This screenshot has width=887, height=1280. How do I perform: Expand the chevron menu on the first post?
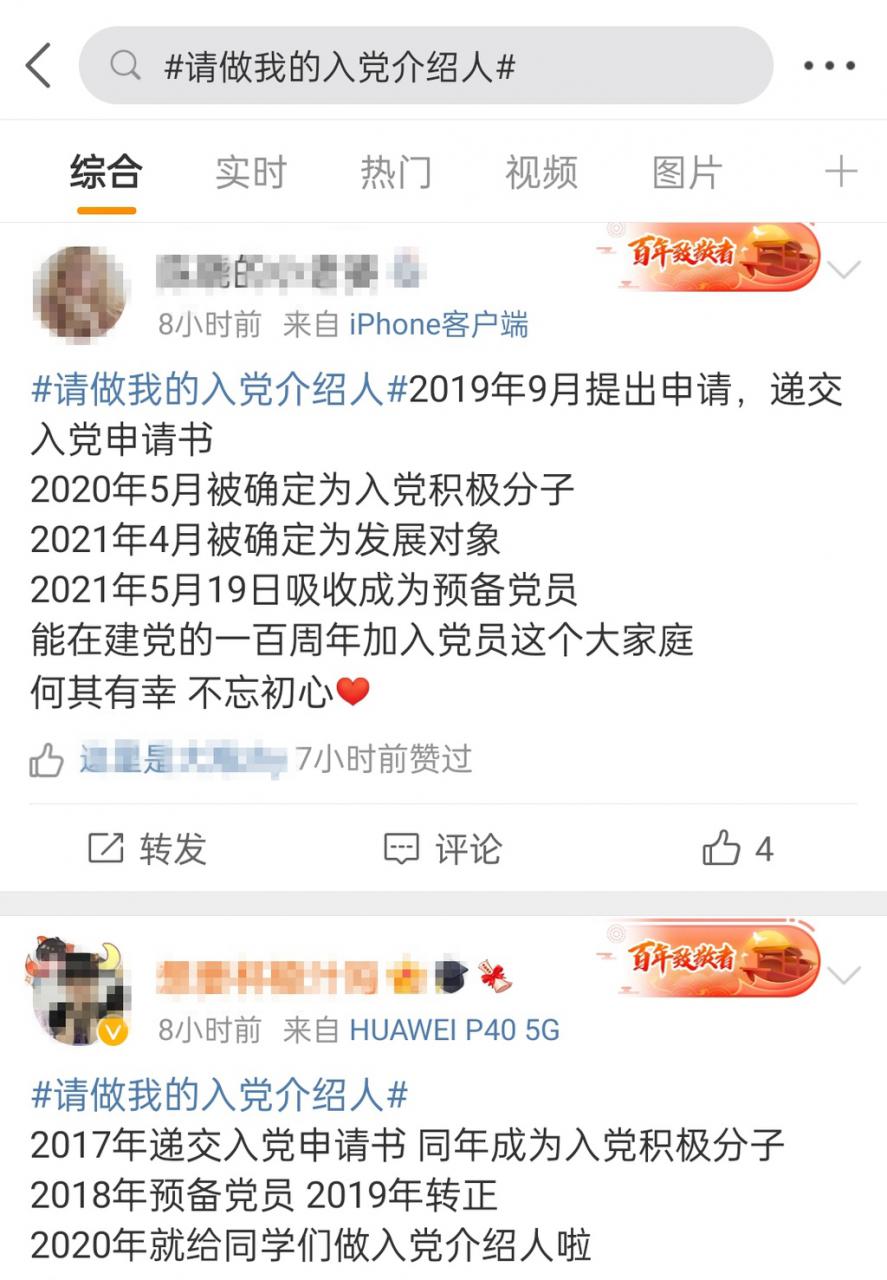844,268
